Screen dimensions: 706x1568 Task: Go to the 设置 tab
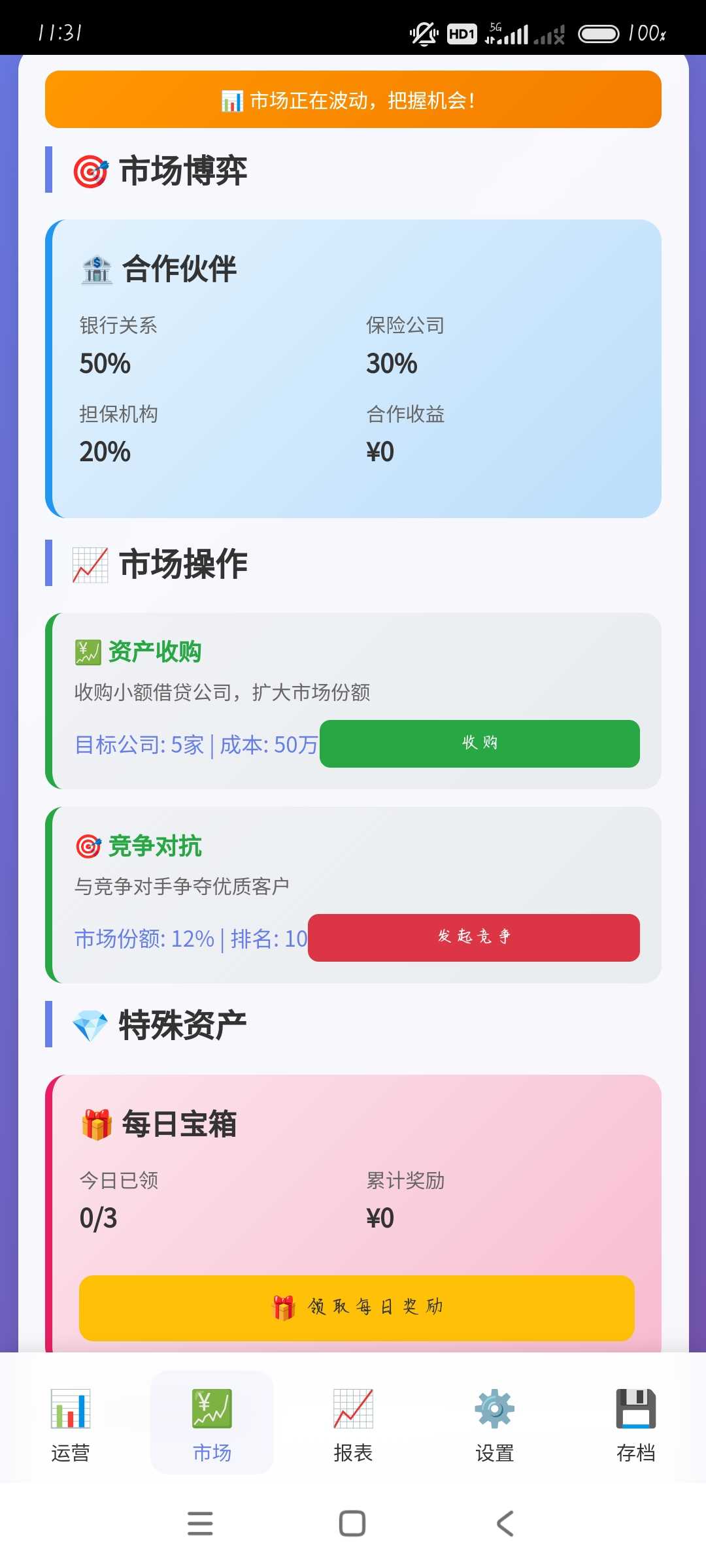coord(494,1424)
